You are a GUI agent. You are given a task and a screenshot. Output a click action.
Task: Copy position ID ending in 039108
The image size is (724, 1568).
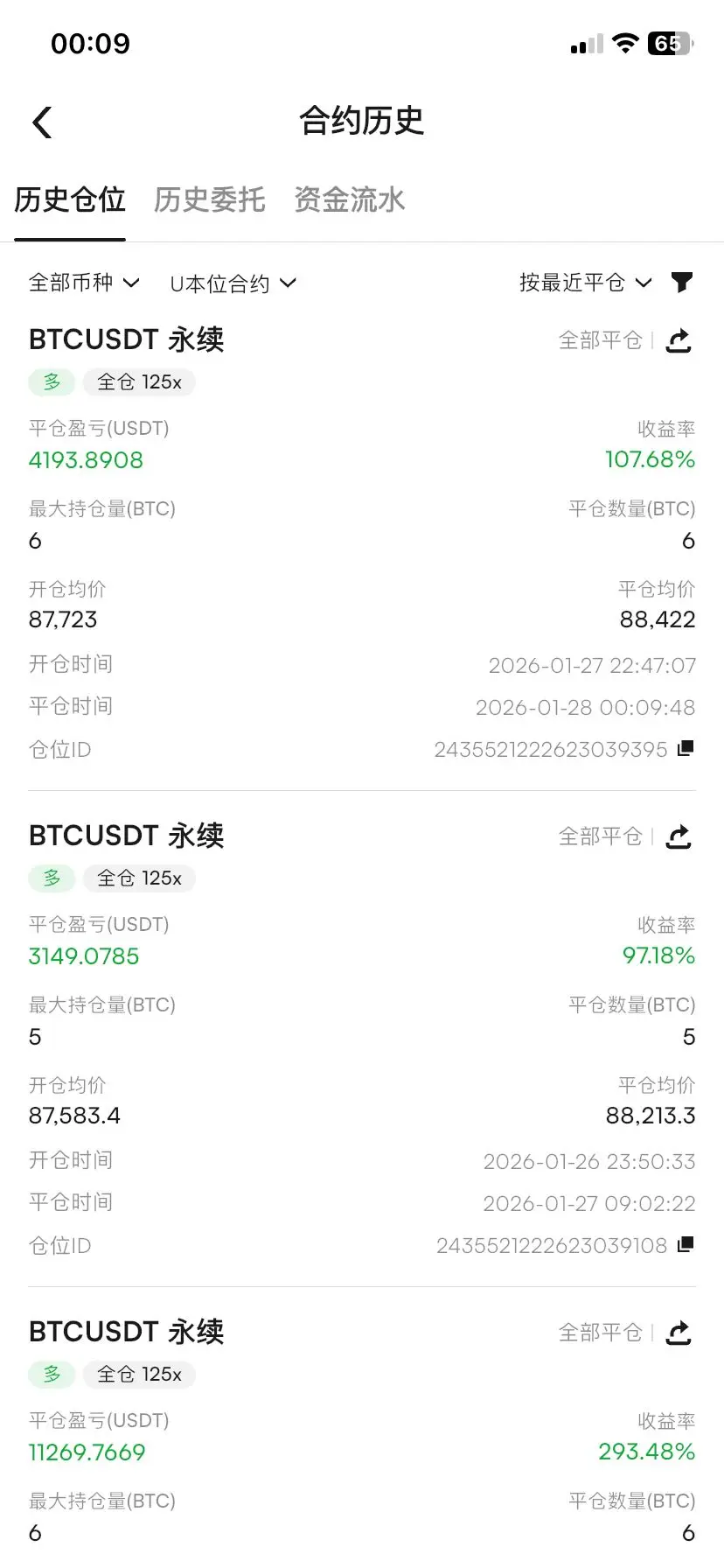tap(686, 1244)
